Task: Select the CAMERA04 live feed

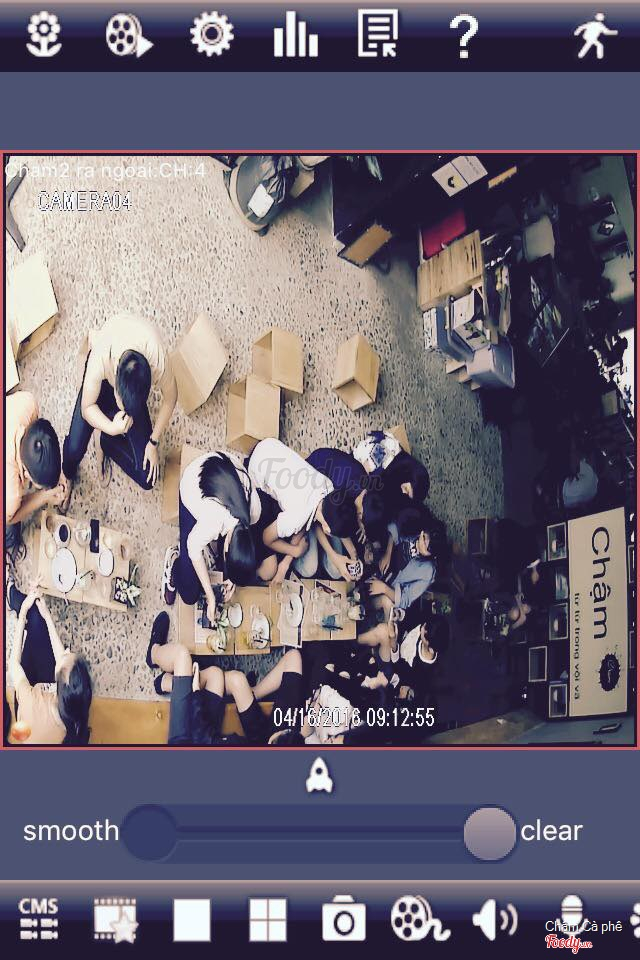Action: [x=320, y=450]
